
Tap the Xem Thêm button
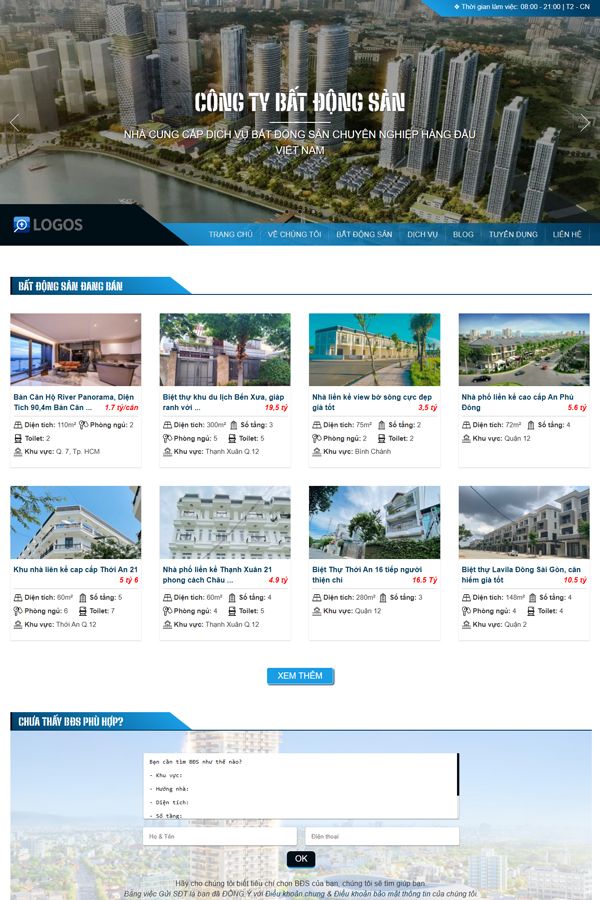pyautogui.click(x=300, y=676)
